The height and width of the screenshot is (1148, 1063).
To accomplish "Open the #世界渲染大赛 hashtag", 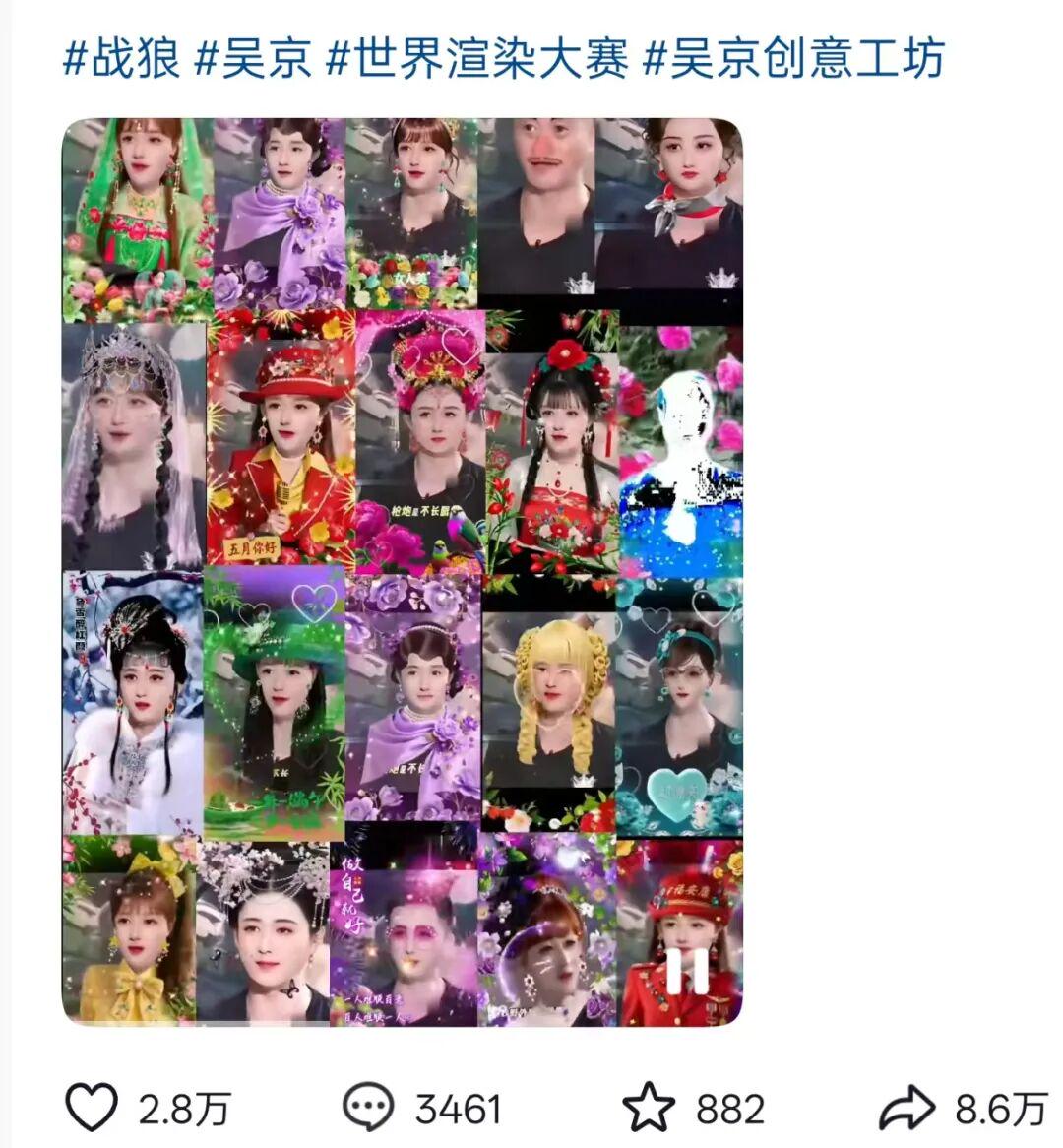I will (476, 58).
